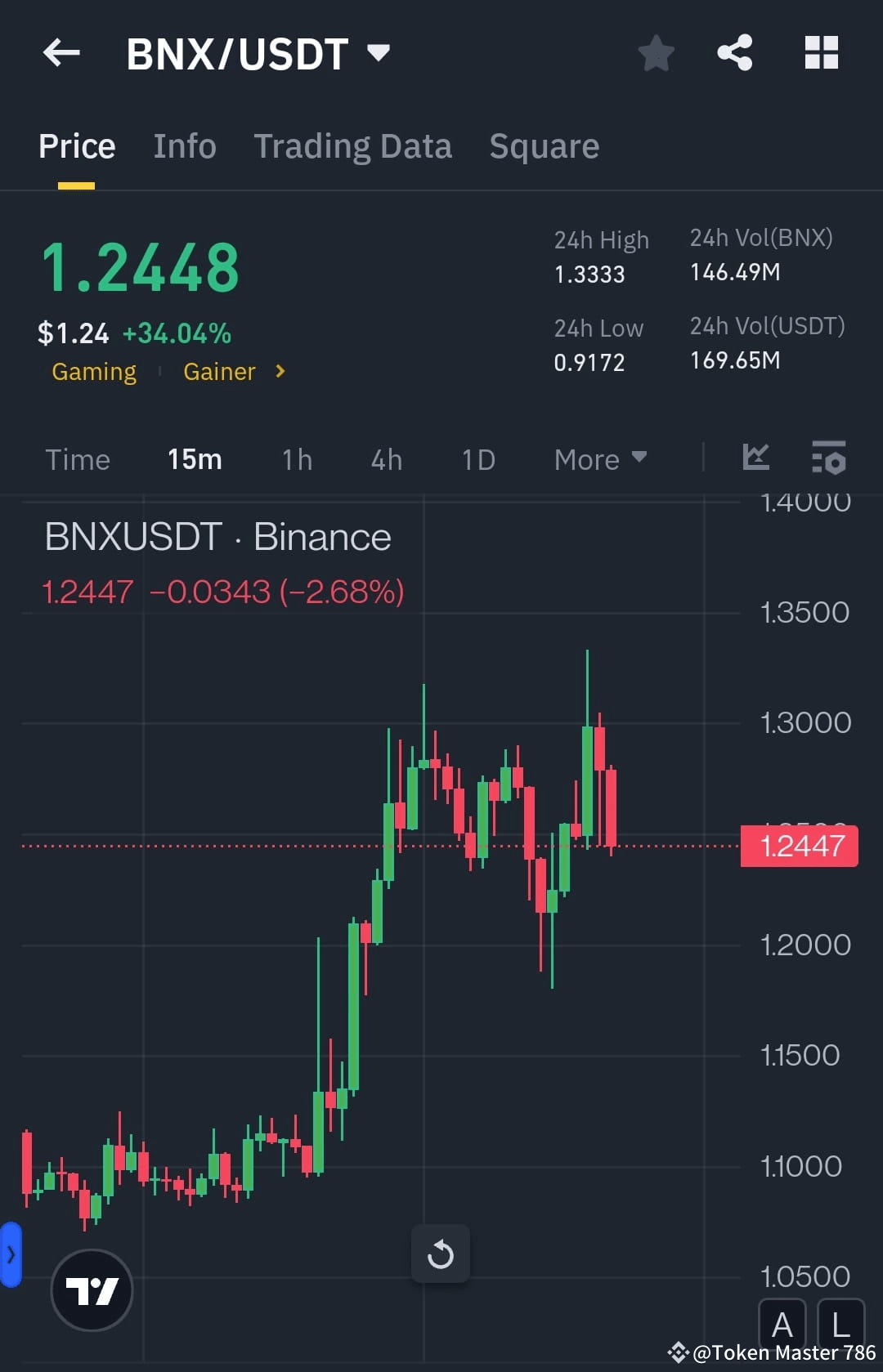
Task: Select the 1D candle interval
Action: [x=478, y=459]
